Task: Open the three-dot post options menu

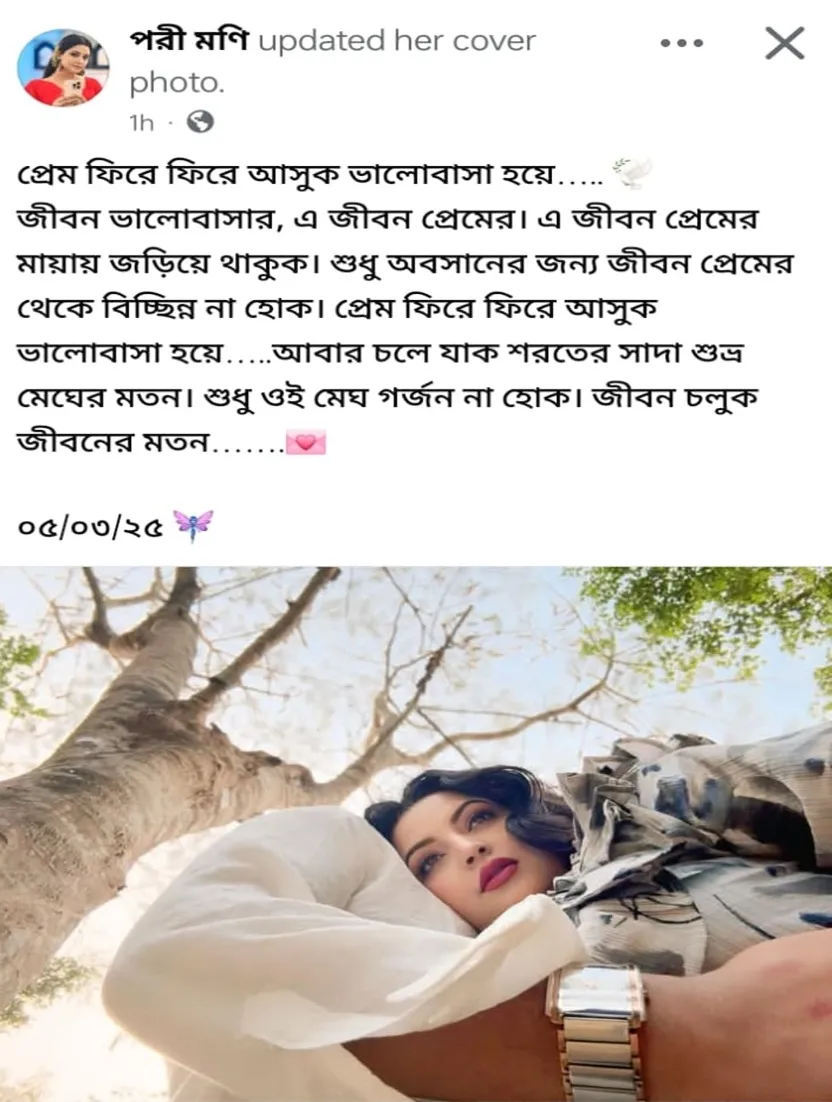Action: (683, 44)
